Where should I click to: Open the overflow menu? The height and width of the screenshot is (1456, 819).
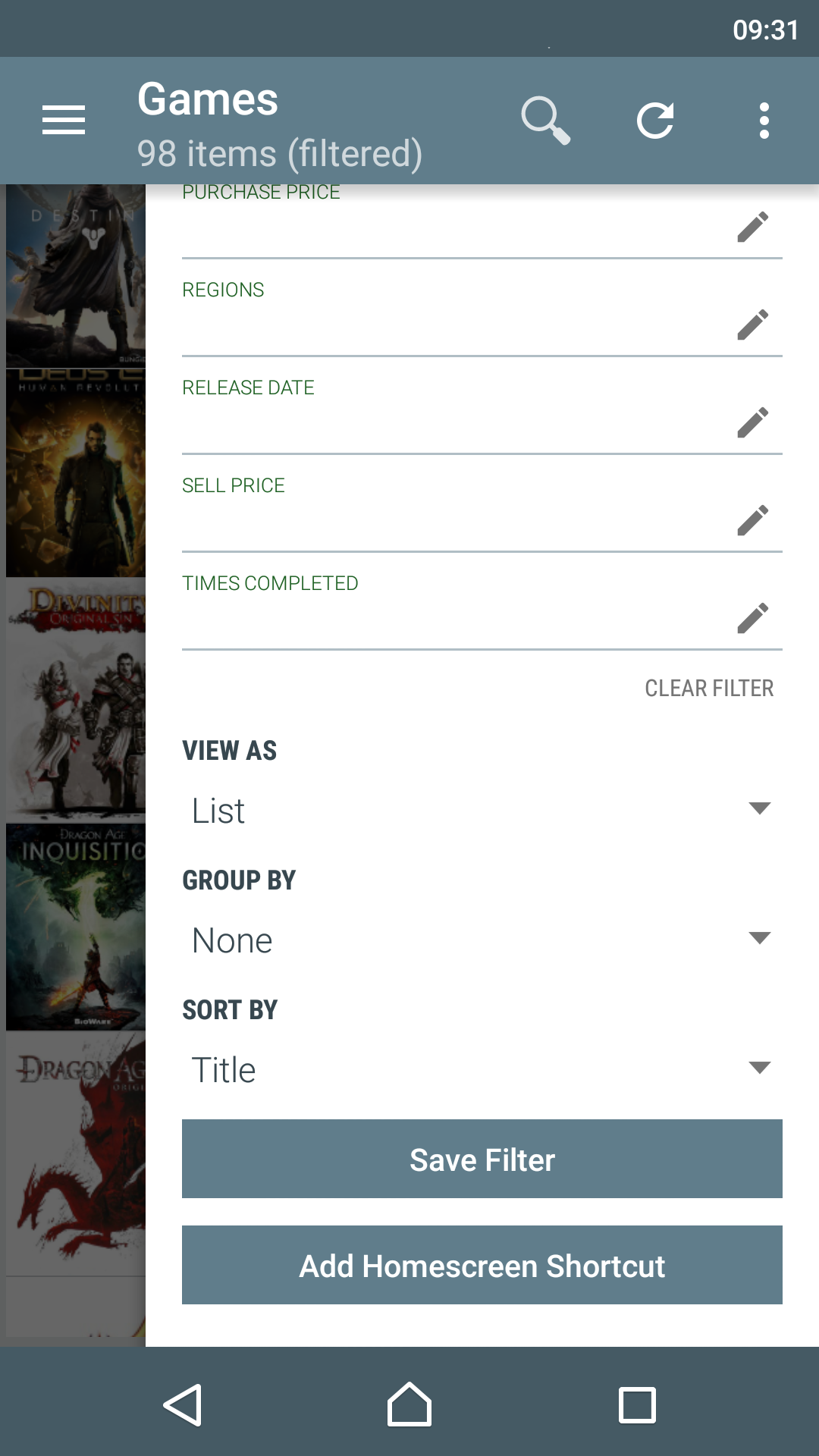(x=764, y=121)
